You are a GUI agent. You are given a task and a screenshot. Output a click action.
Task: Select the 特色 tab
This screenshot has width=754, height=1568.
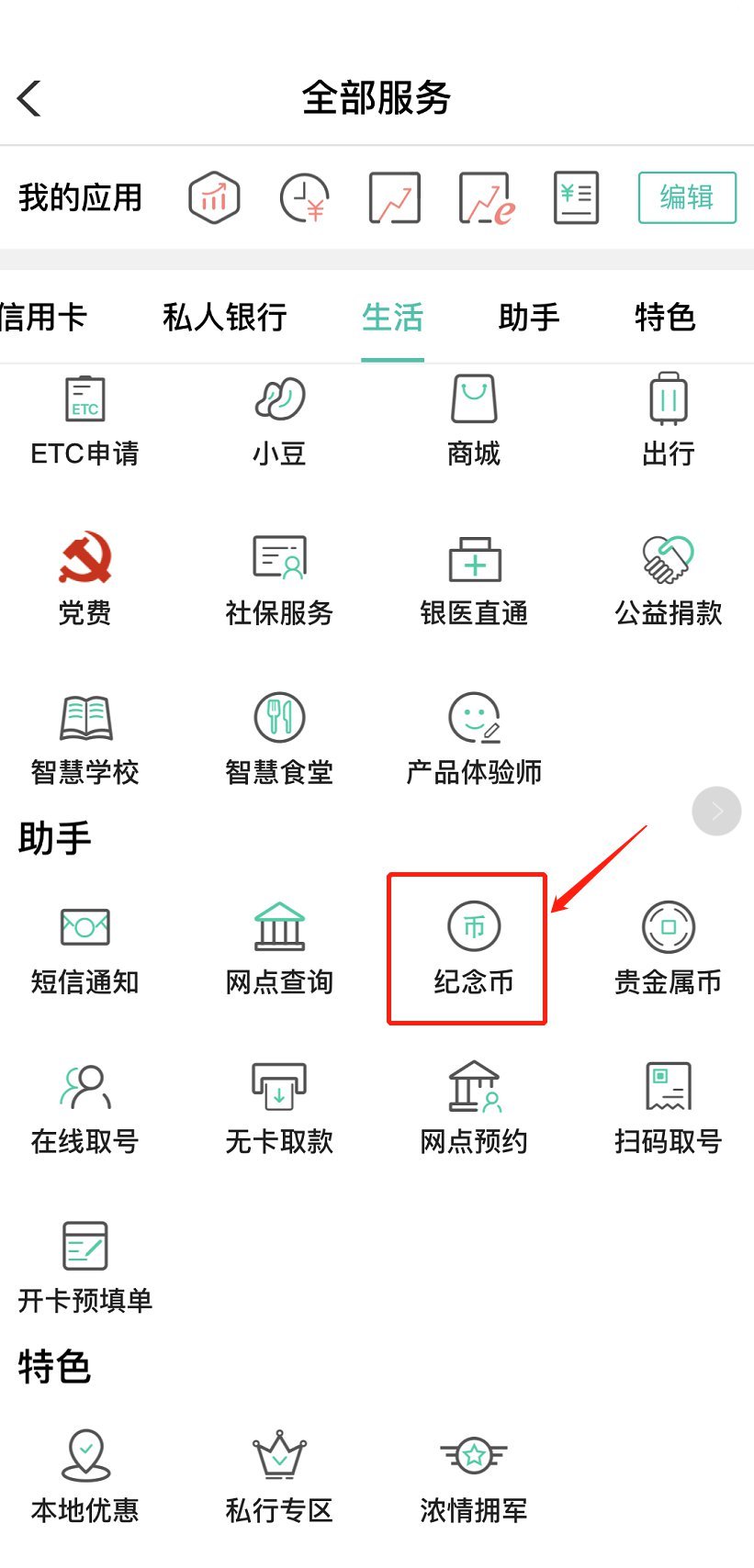[665, 318]
